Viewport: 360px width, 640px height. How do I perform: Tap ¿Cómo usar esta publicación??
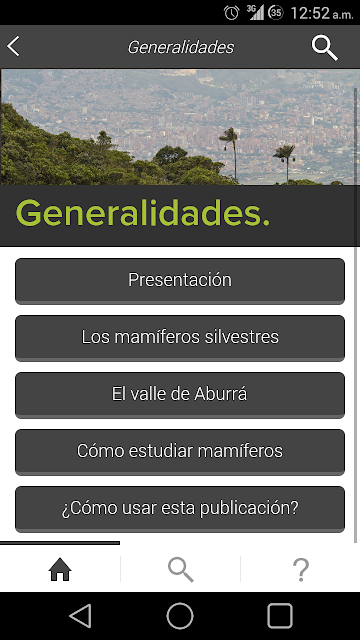[x=180, y=509]
